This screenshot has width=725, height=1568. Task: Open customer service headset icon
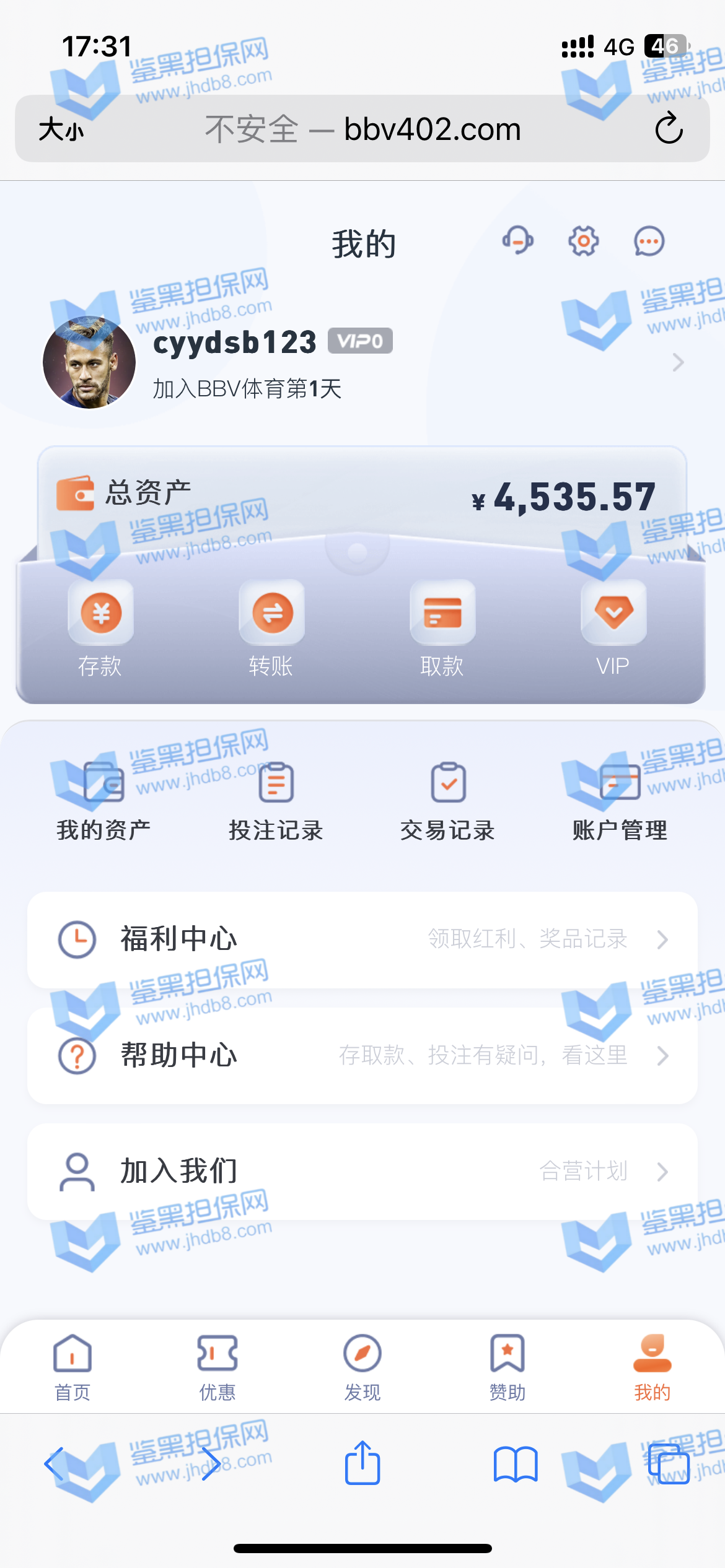pyautogui.click(x=518, y=240)
